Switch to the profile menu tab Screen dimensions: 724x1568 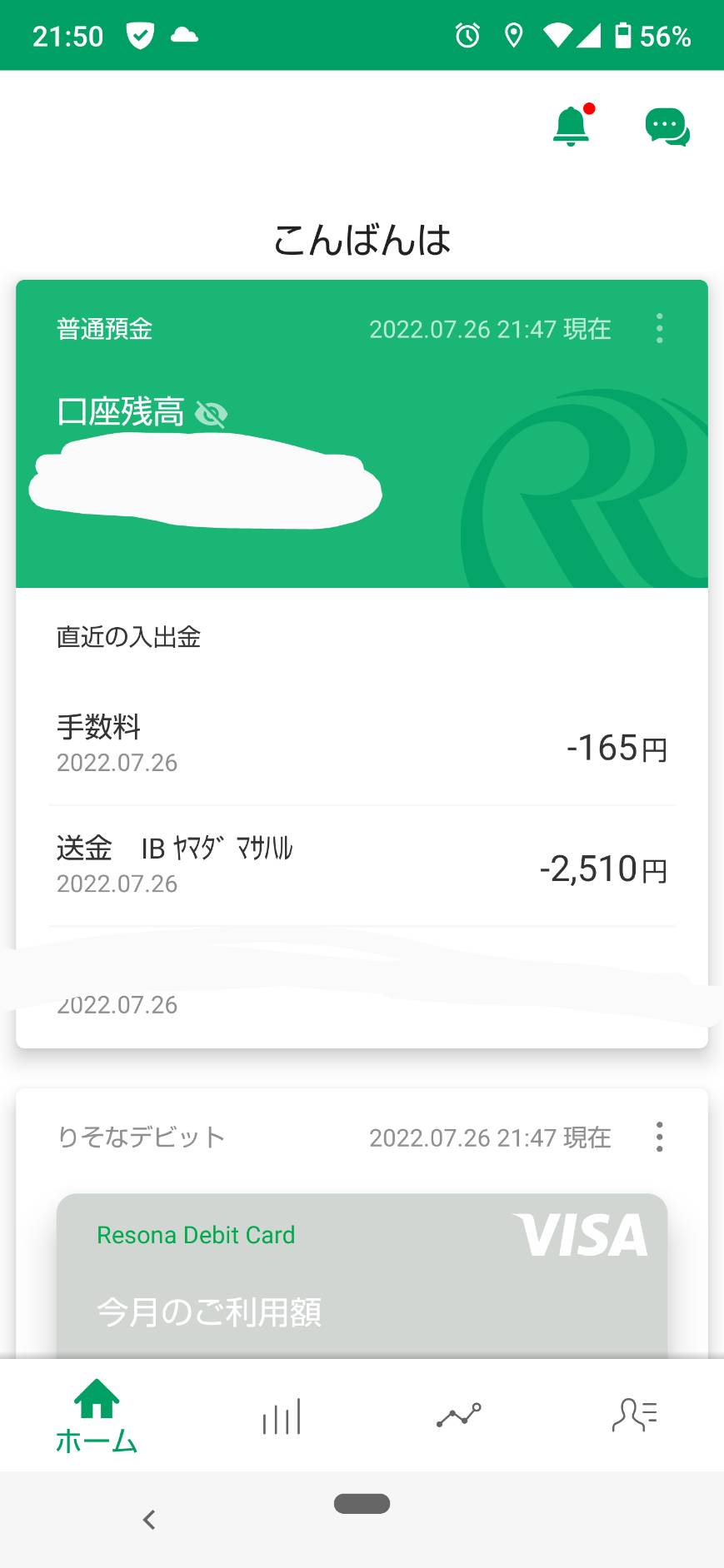pos(635,1415)
